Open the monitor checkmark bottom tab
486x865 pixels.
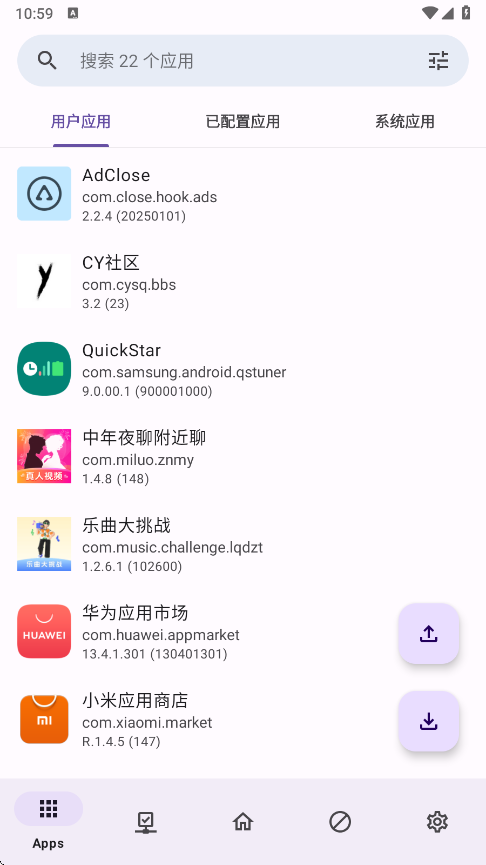(146, 822)
